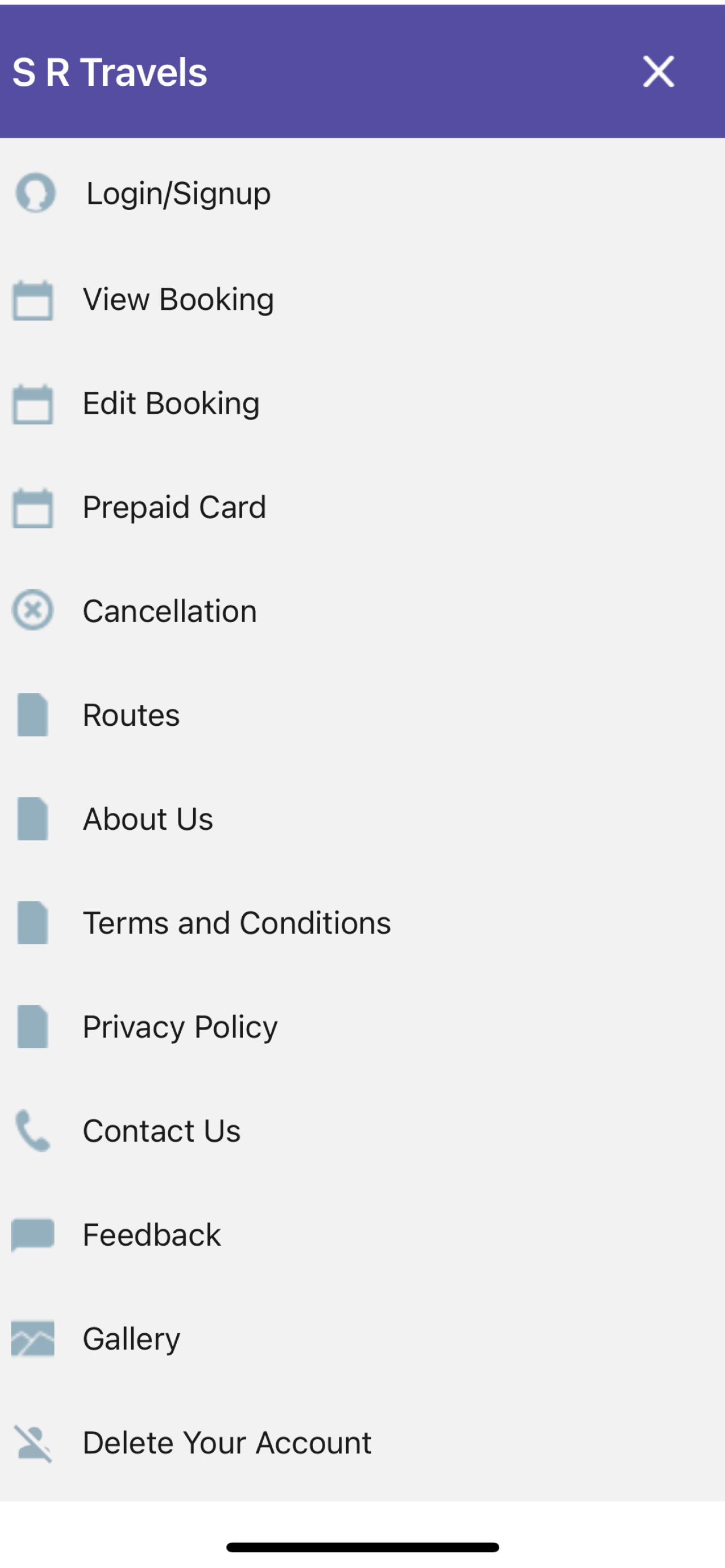Open the Cancellation option
Image resolution: width=725 pixels, height=1568 pixels.
(x=362, y=611)
